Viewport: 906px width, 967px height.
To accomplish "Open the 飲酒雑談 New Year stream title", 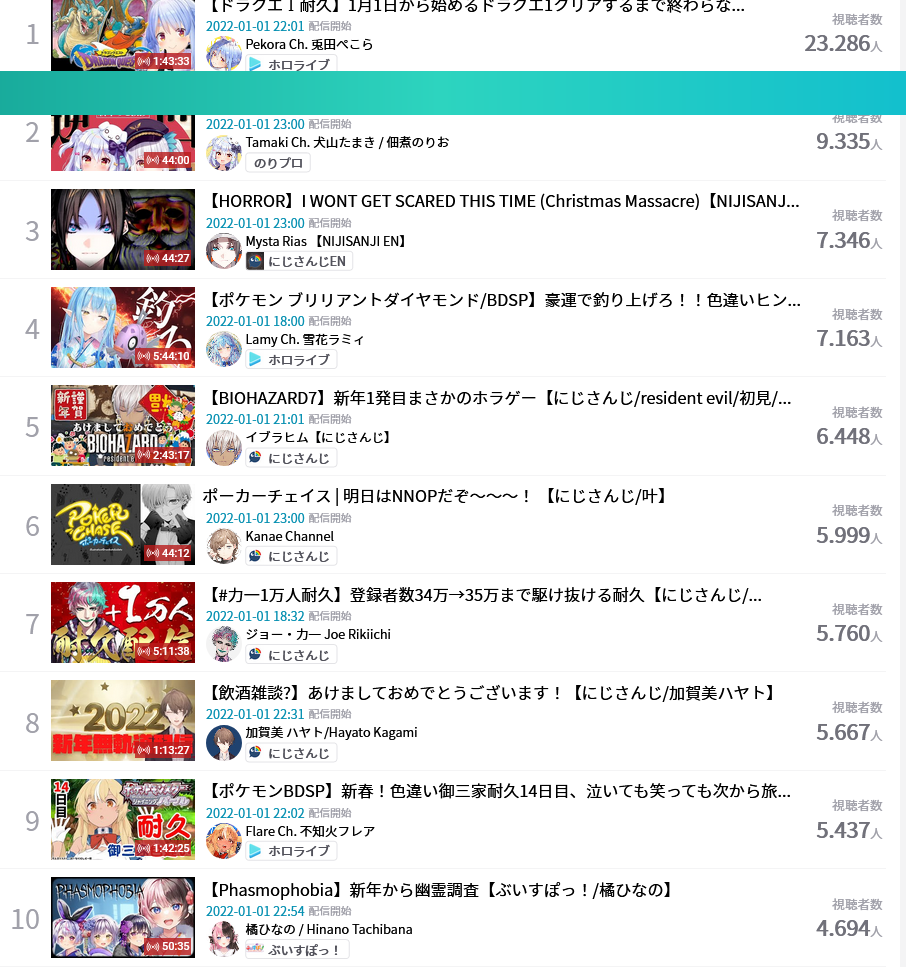I will tap(491, 693).
